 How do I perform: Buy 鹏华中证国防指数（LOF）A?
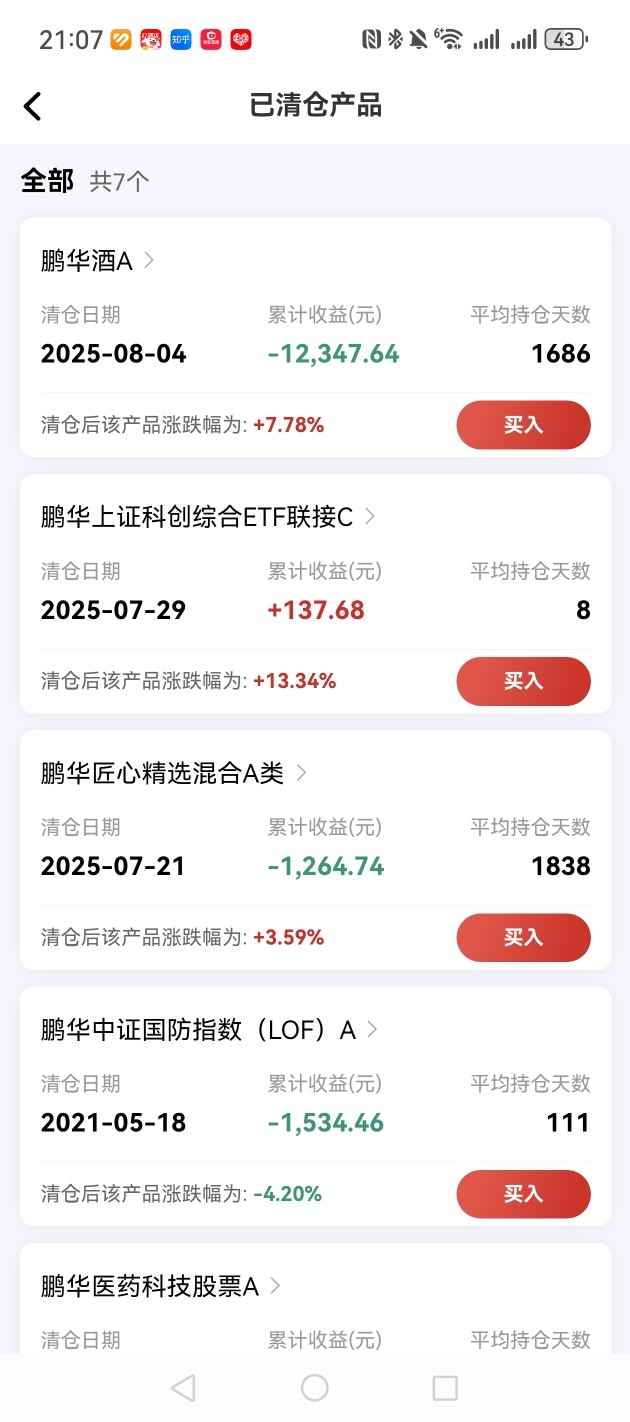coord(523,1194)
